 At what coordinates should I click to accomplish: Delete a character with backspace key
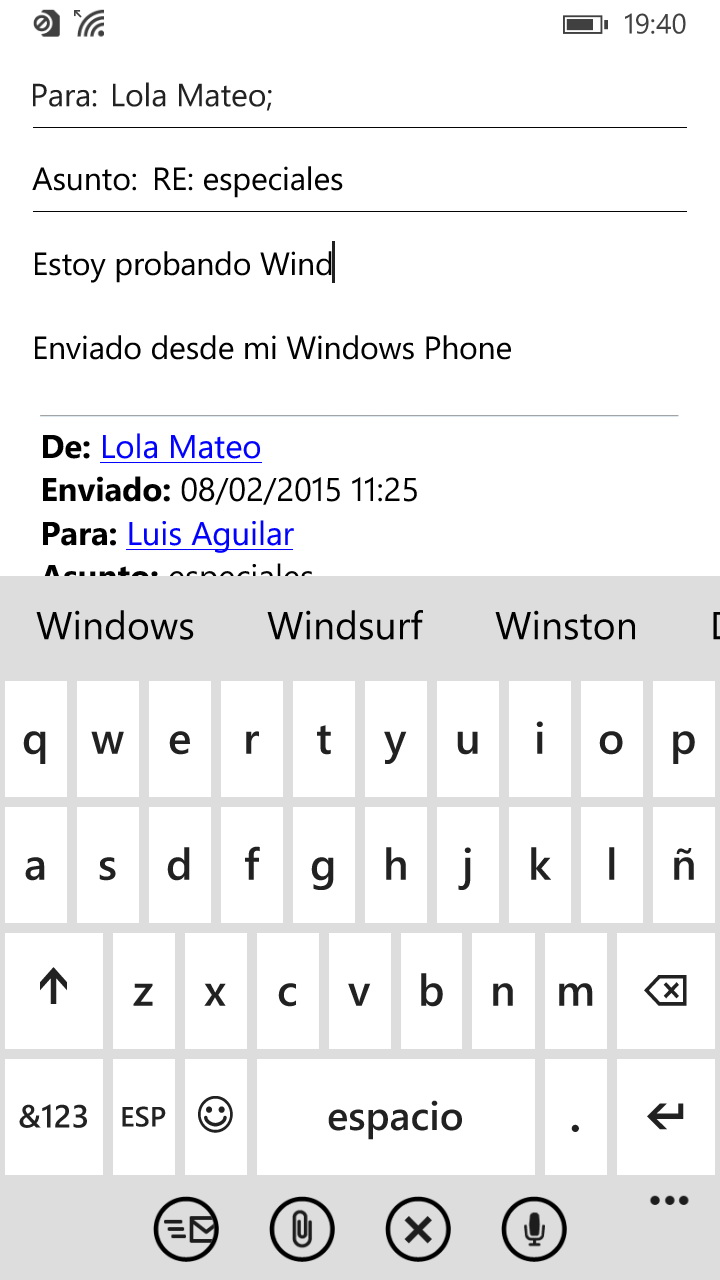[666, 991]
